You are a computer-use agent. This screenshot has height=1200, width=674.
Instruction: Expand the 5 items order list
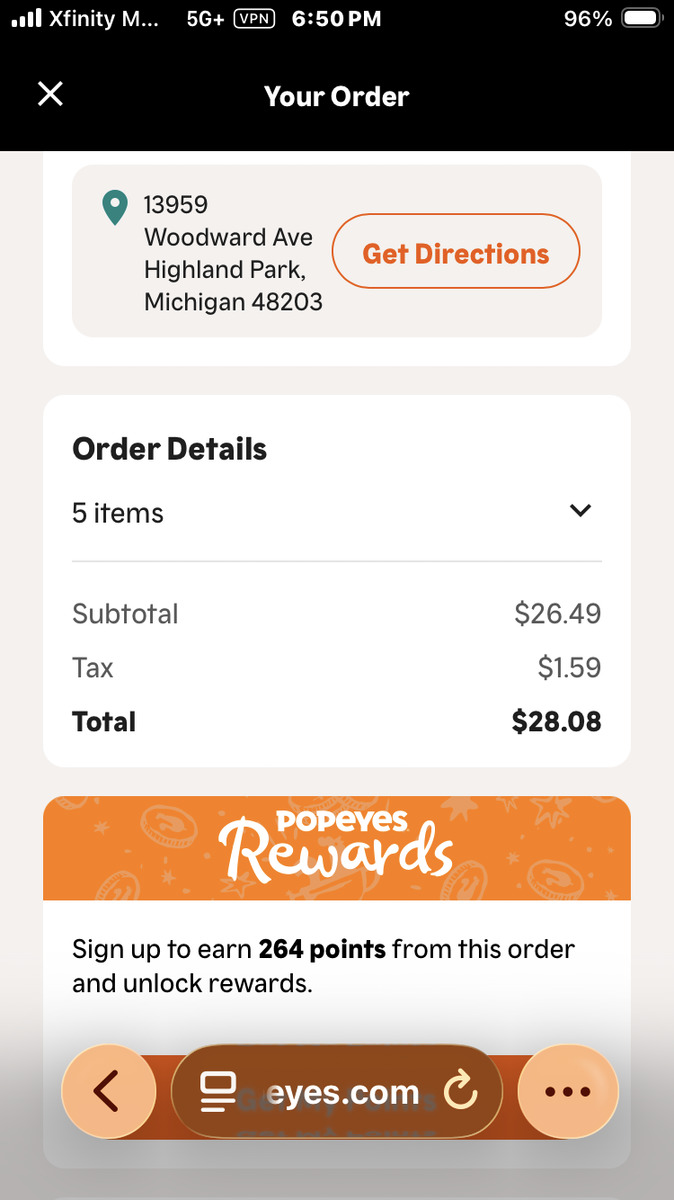(580, 512)
